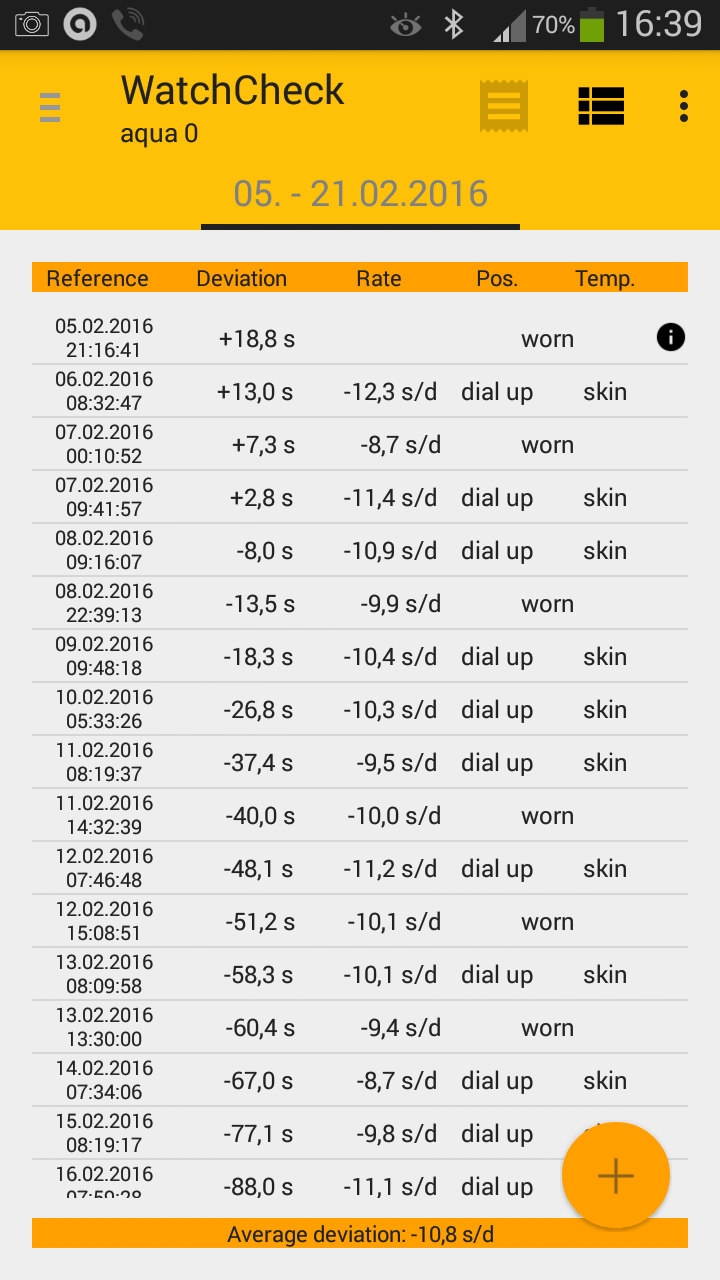Open the 08.02.2016 22:39:13 log entry
Viewport: 720px width, 1280px height.
pyautogui.click(x=360, y=603)
